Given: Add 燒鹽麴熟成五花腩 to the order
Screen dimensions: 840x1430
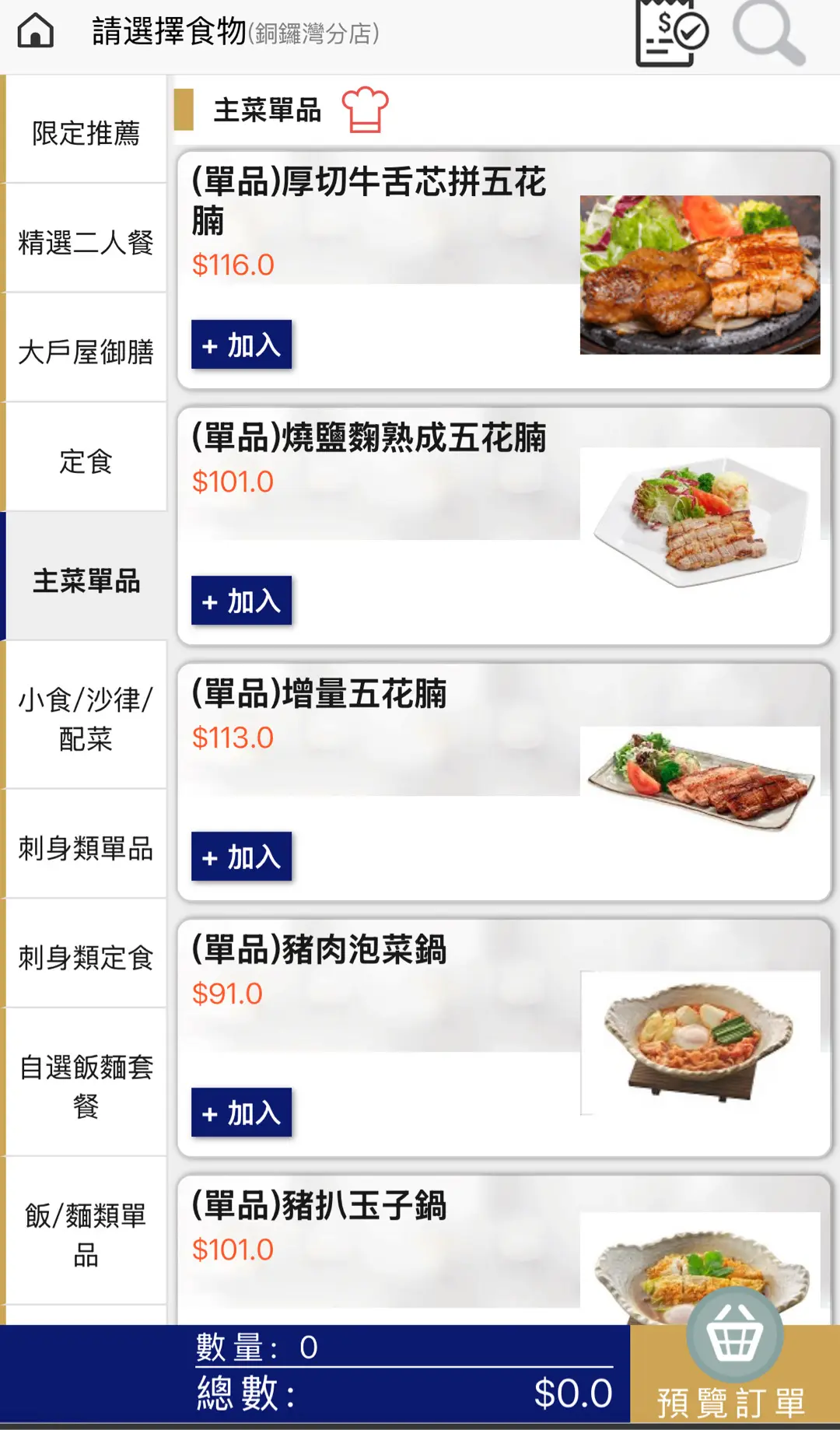Looking at the screenshot, I should (x=241, y=601).
